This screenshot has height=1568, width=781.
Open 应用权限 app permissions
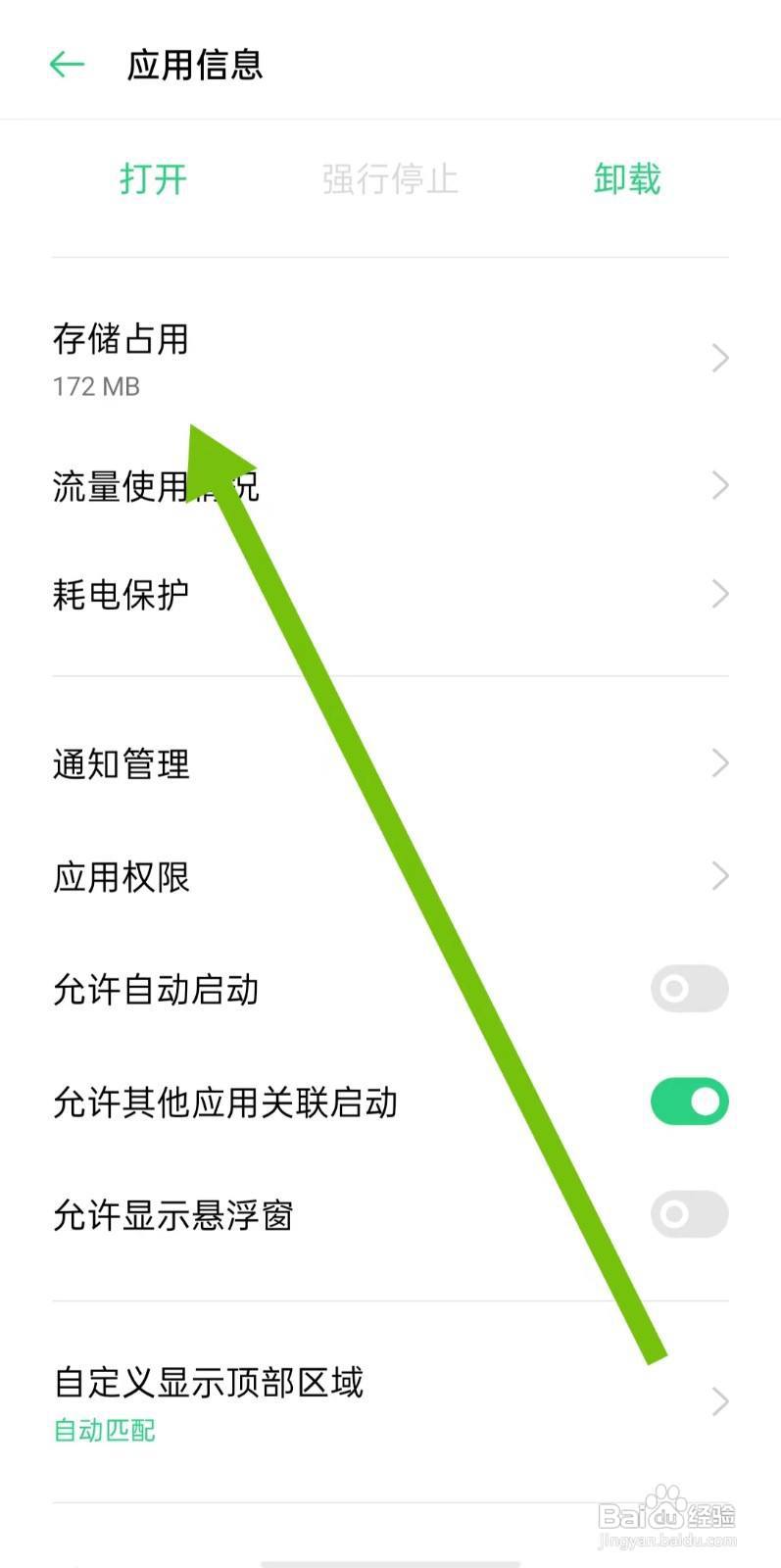point(122,876)
